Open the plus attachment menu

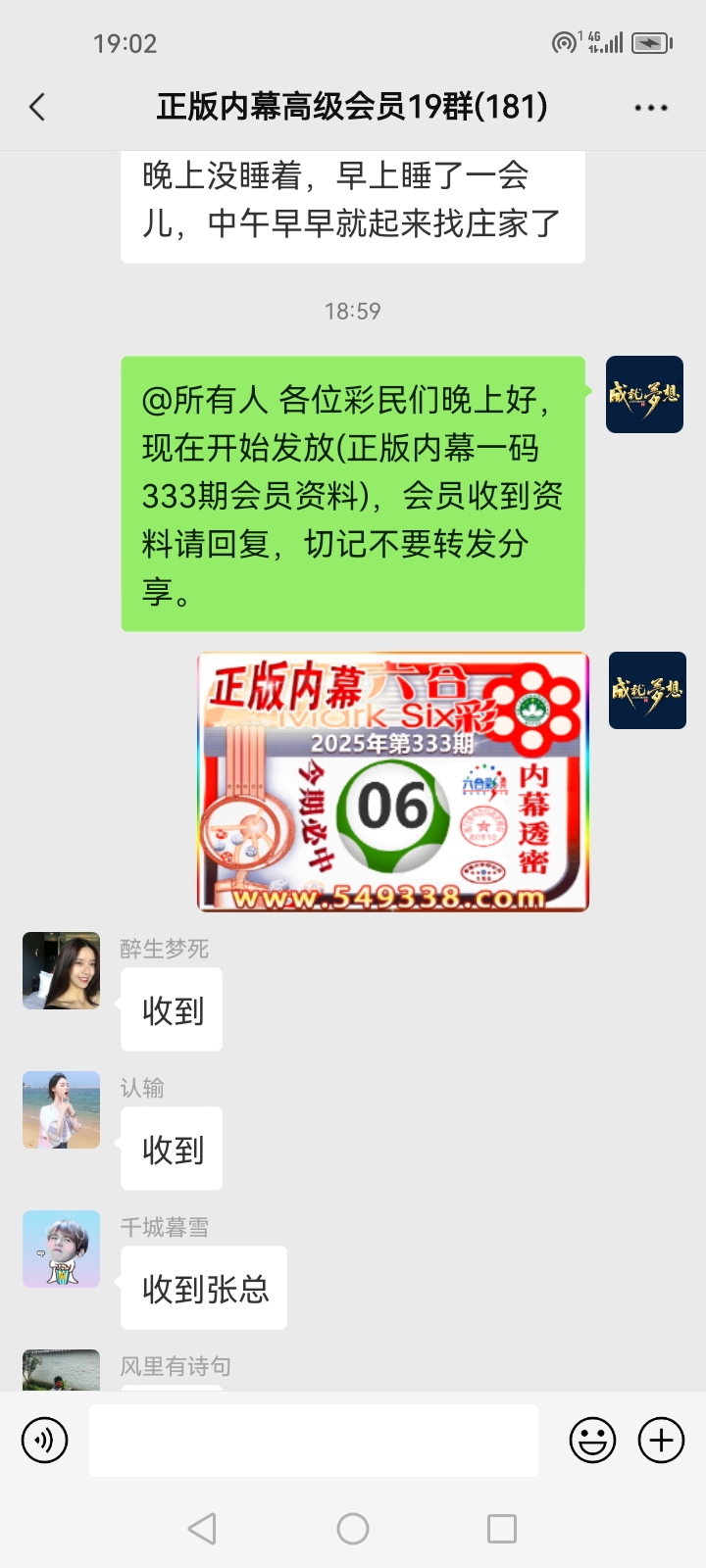coord(661,1441)
